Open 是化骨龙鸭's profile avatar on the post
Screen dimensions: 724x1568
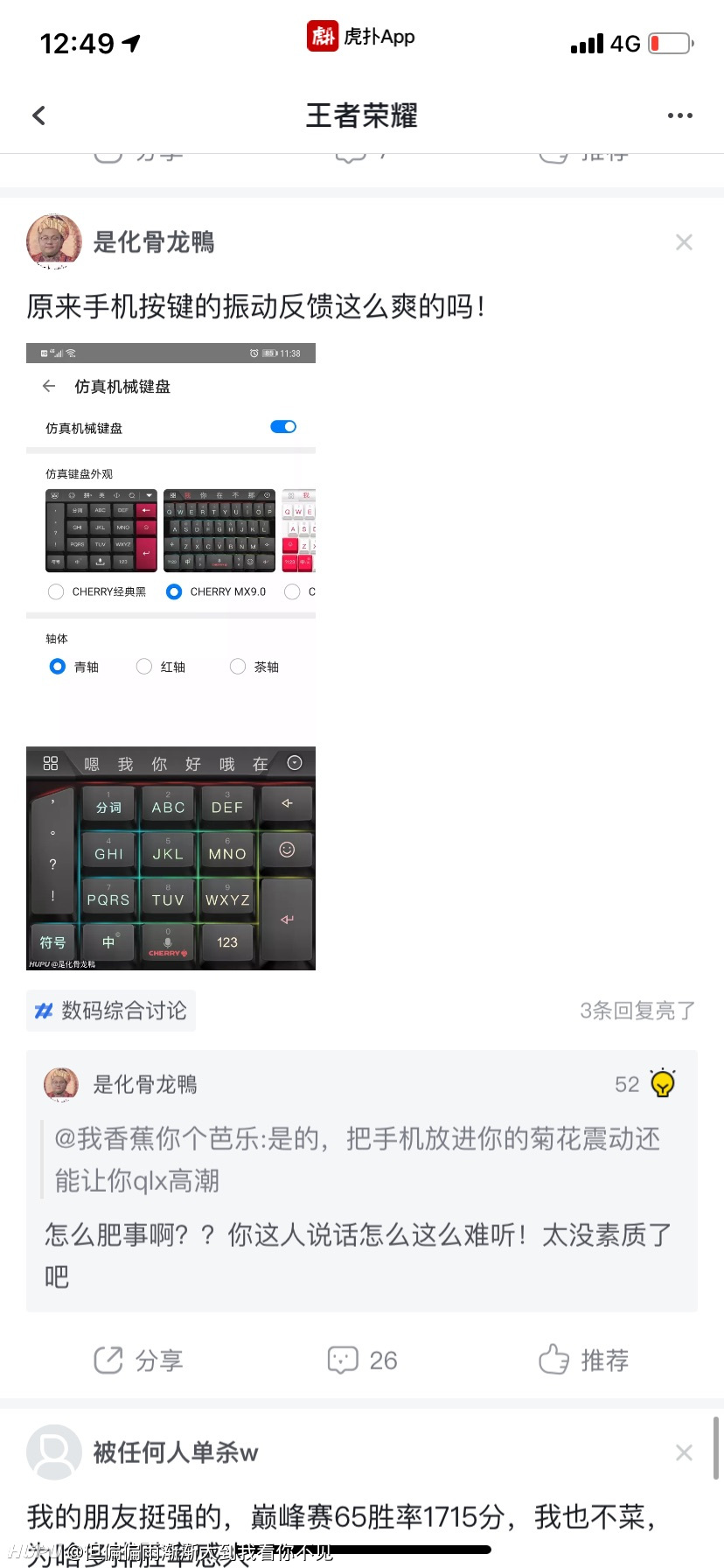(x=54, y=241)
